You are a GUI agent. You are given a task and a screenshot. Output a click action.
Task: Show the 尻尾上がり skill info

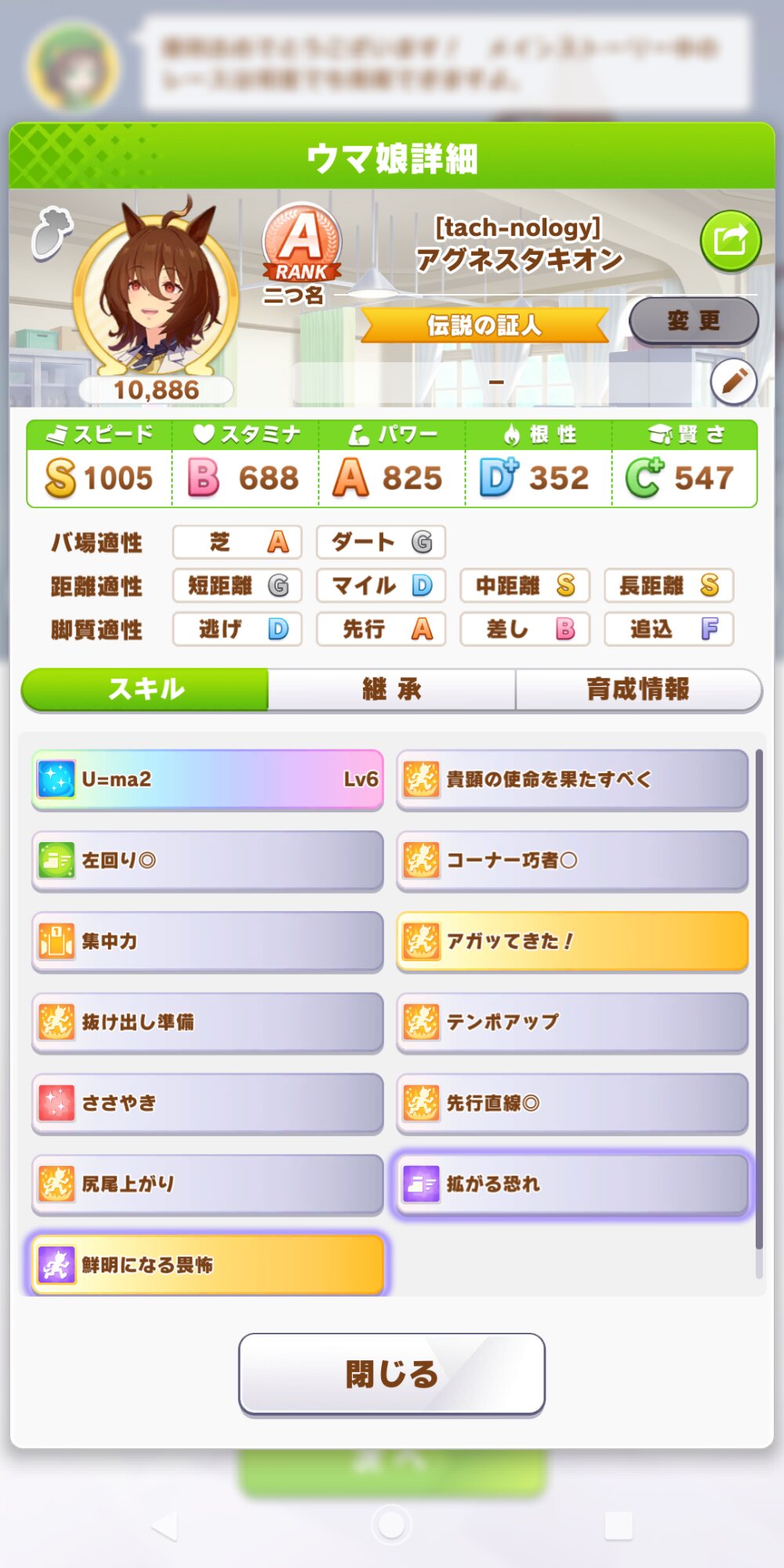pos(208,1184)
